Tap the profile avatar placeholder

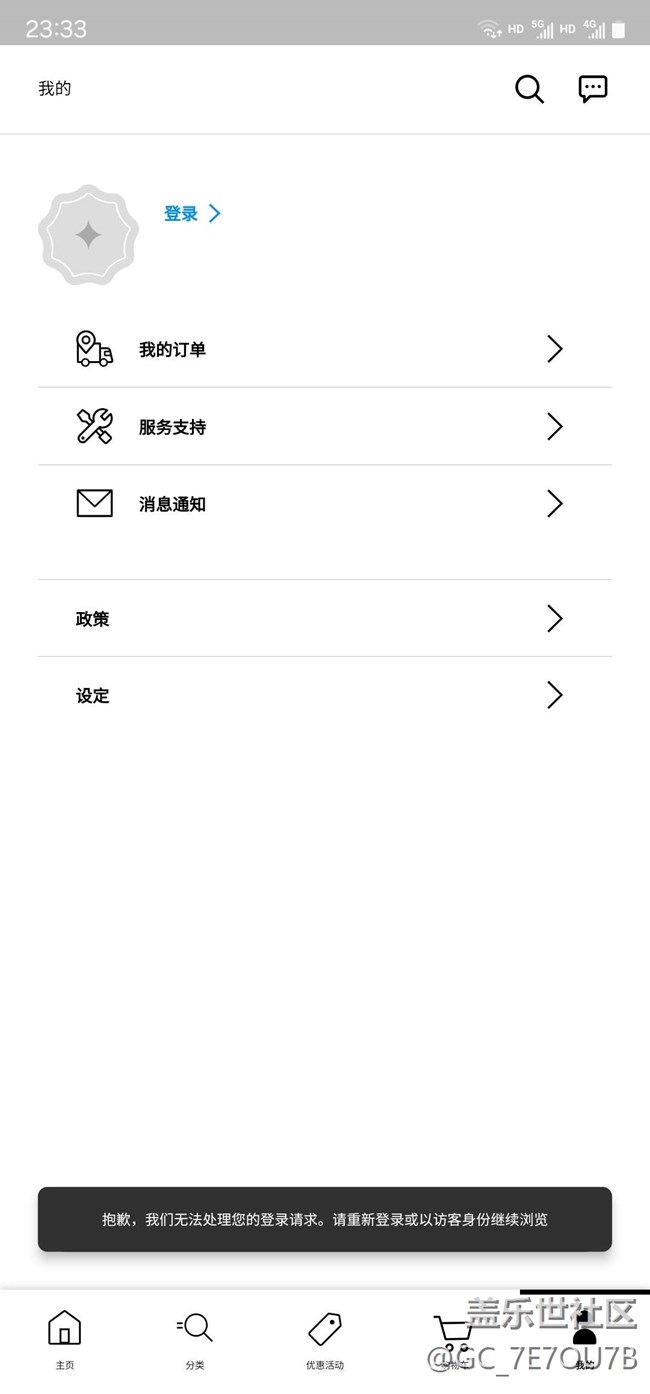coord(88,235)
